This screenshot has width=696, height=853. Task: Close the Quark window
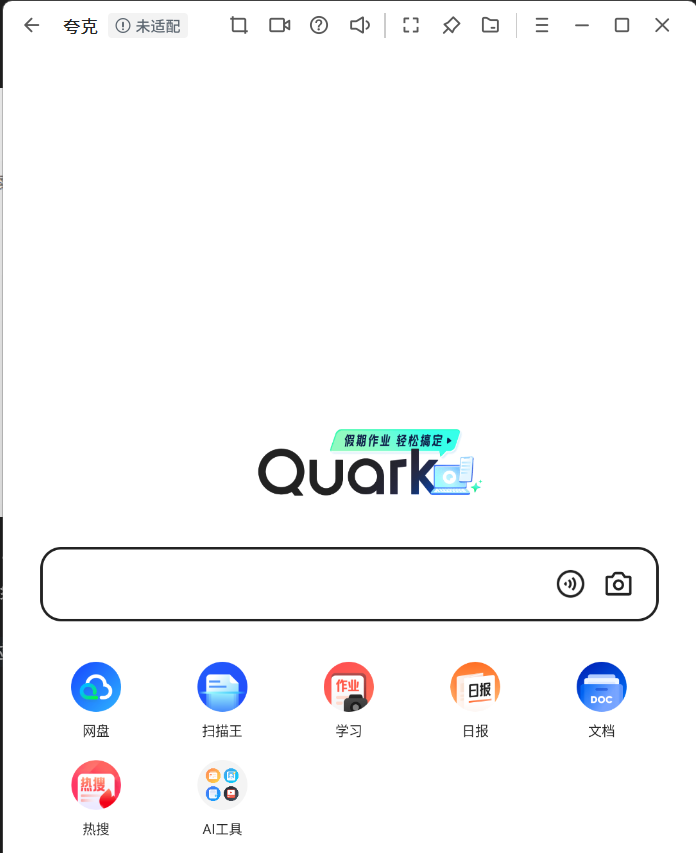[662, 26]
